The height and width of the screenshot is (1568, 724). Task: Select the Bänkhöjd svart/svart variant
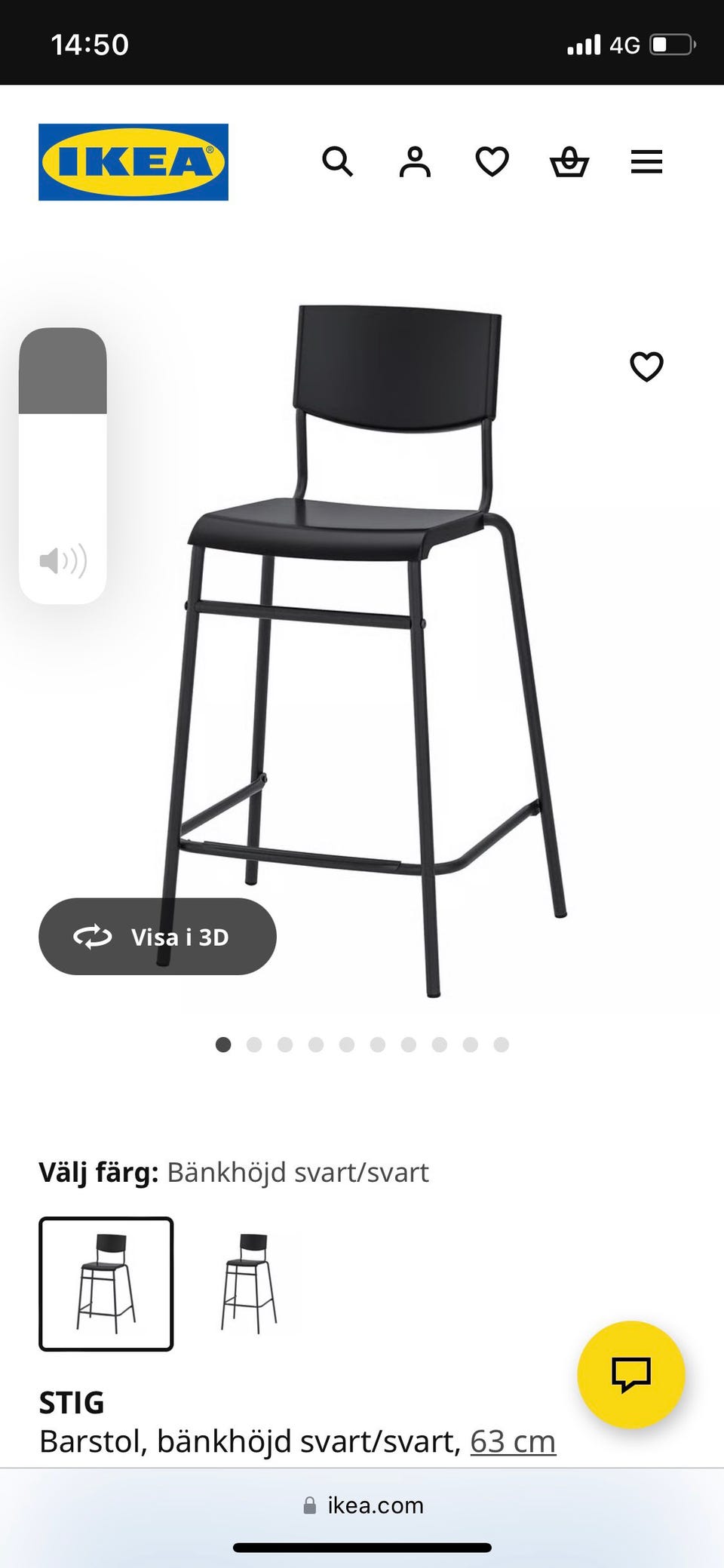pos(106,1284)
